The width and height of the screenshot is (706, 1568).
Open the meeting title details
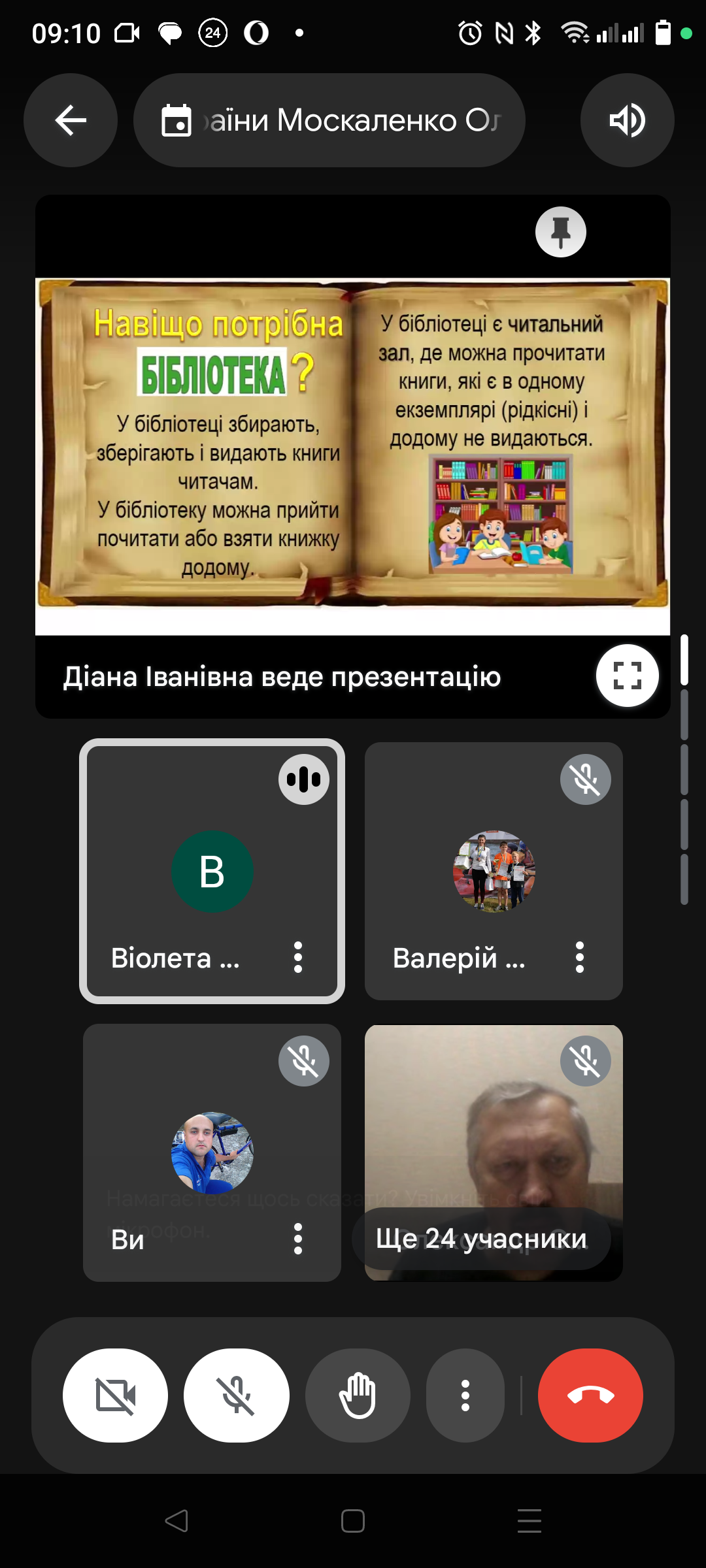(329, 120)
